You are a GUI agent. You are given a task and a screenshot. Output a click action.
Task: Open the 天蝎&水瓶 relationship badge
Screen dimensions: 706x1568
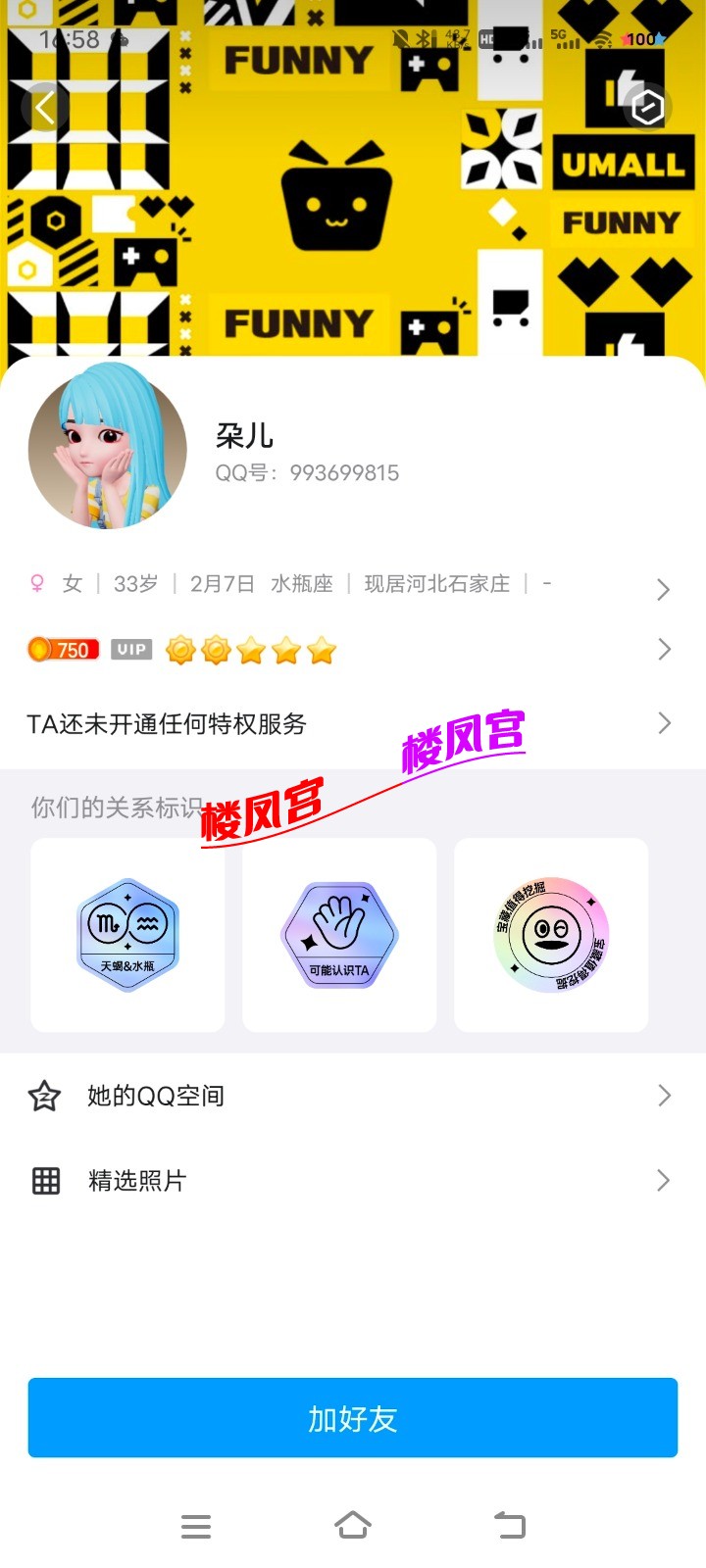[x=127, y=935]
